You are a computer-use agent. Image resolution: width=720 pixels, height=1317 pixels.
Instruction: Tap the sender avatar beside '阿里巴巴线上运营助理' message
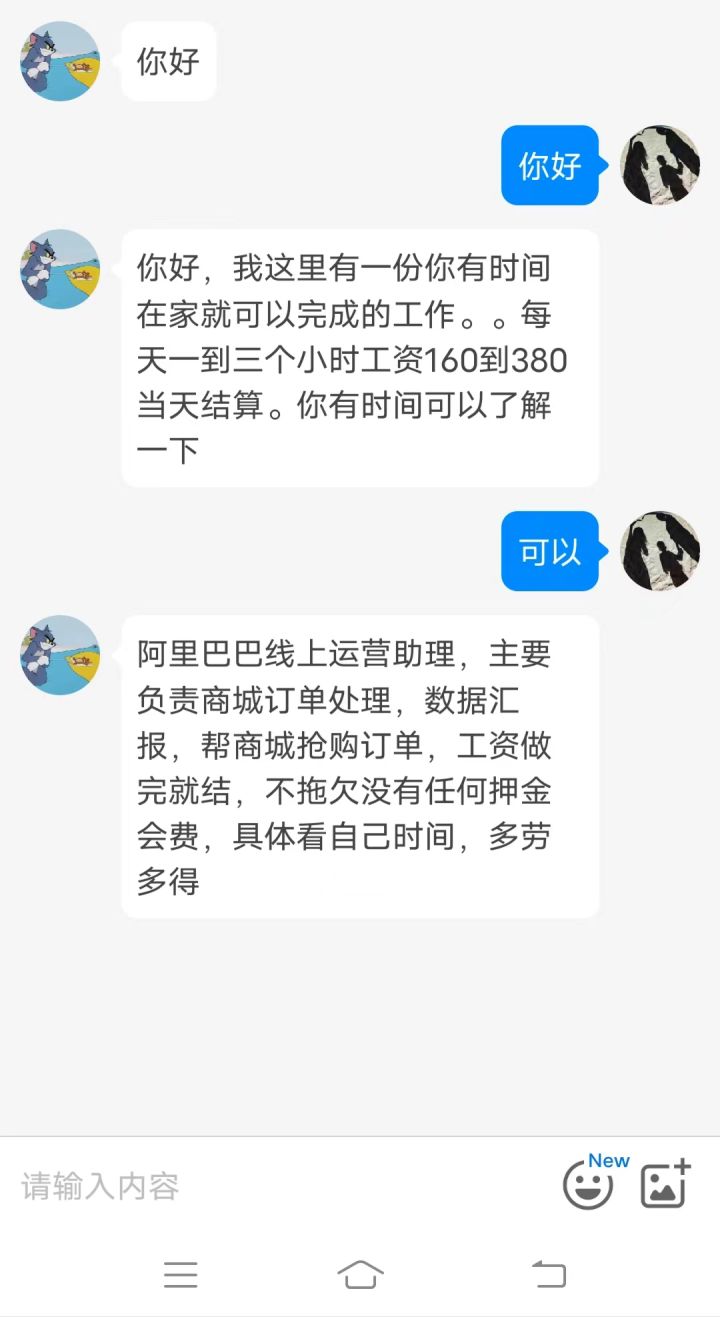59,655
